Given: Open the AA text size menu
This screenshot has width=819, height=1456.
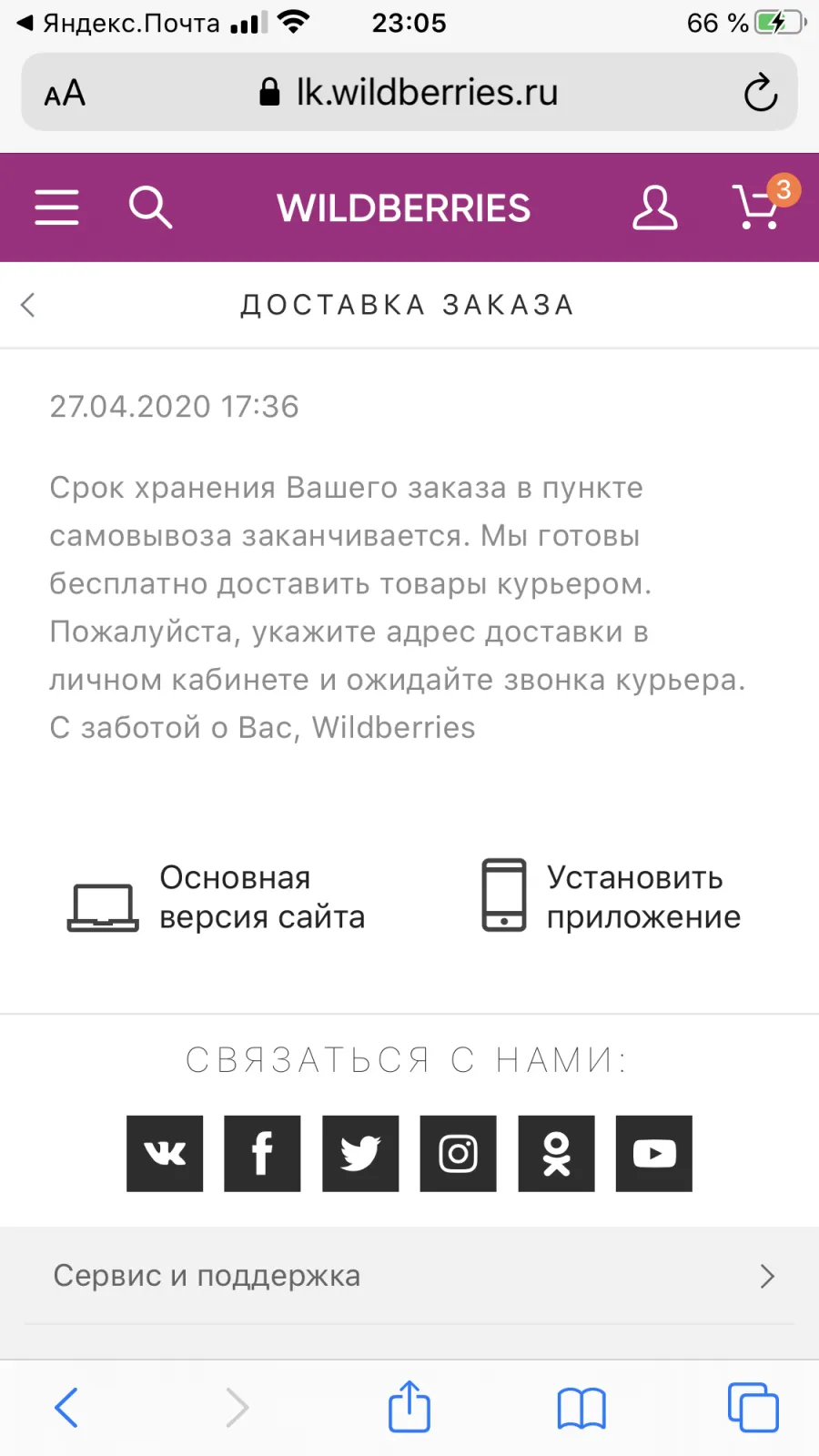Looking at the screenshot, I should click(x=66, y=93).
